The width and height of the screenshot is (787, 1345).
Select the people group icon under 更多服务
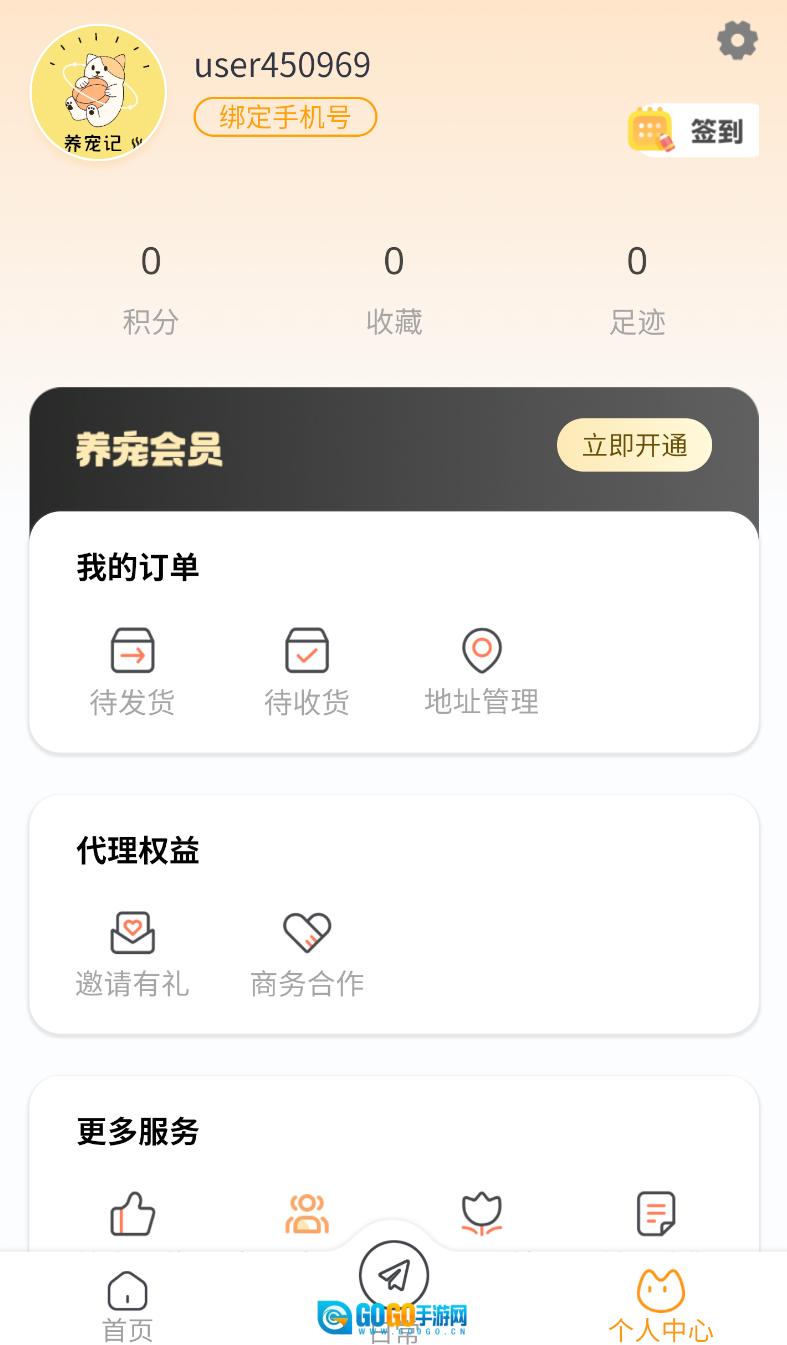307,1213
